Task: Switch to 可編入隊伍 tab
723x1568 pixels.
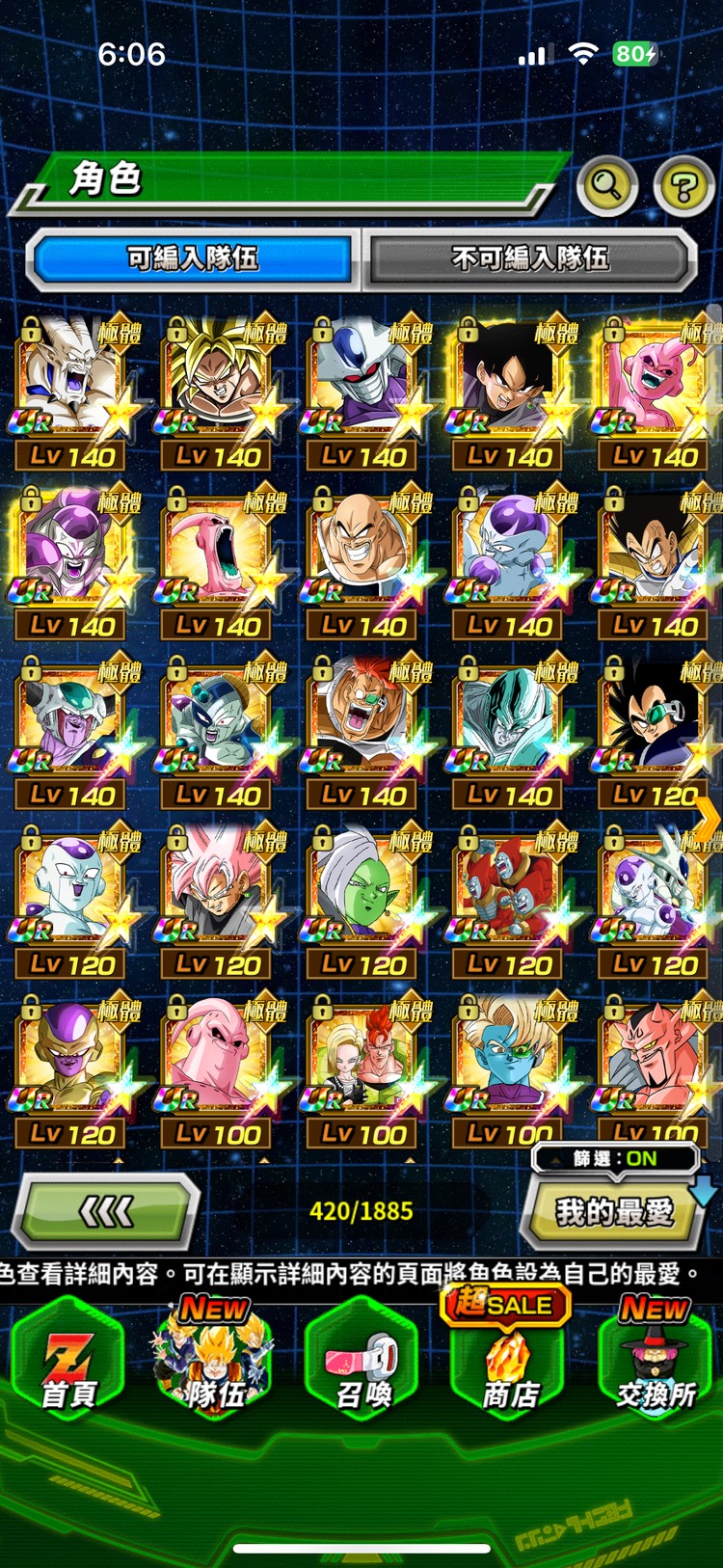Action: (x=193, y=258)
